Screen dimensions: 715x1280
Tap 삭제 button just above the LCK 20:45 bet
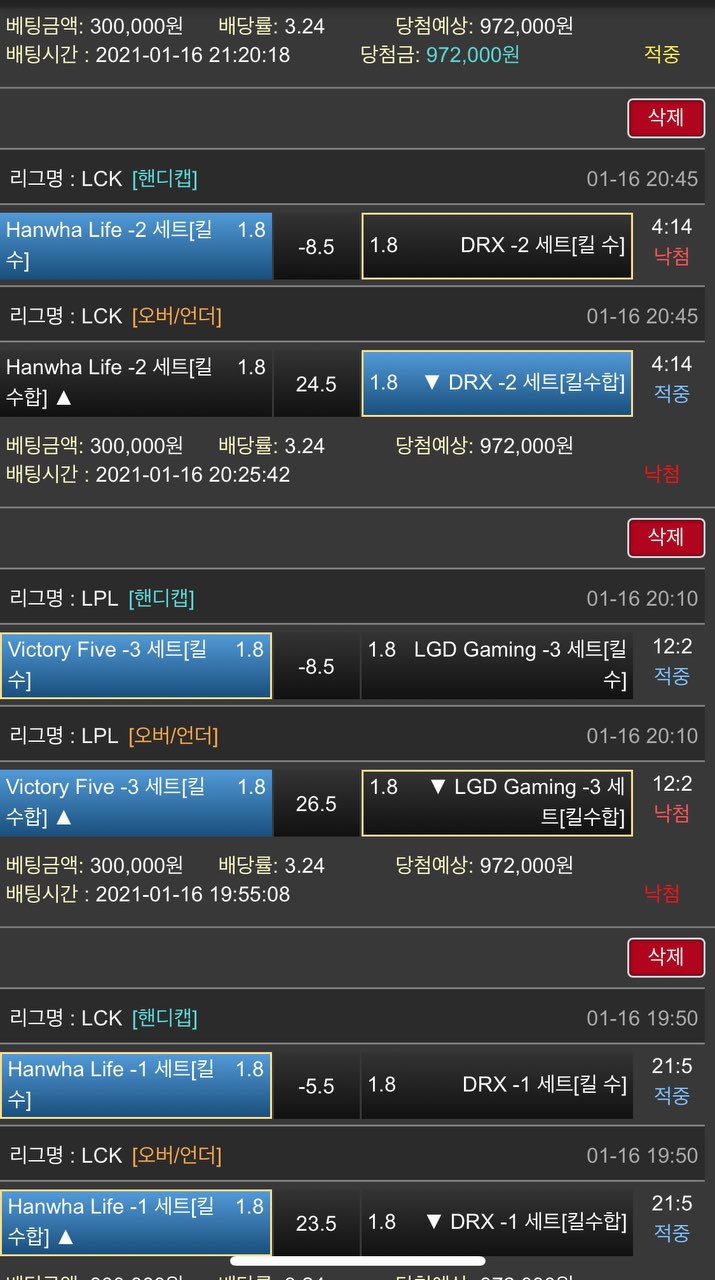tap(666, 118)
